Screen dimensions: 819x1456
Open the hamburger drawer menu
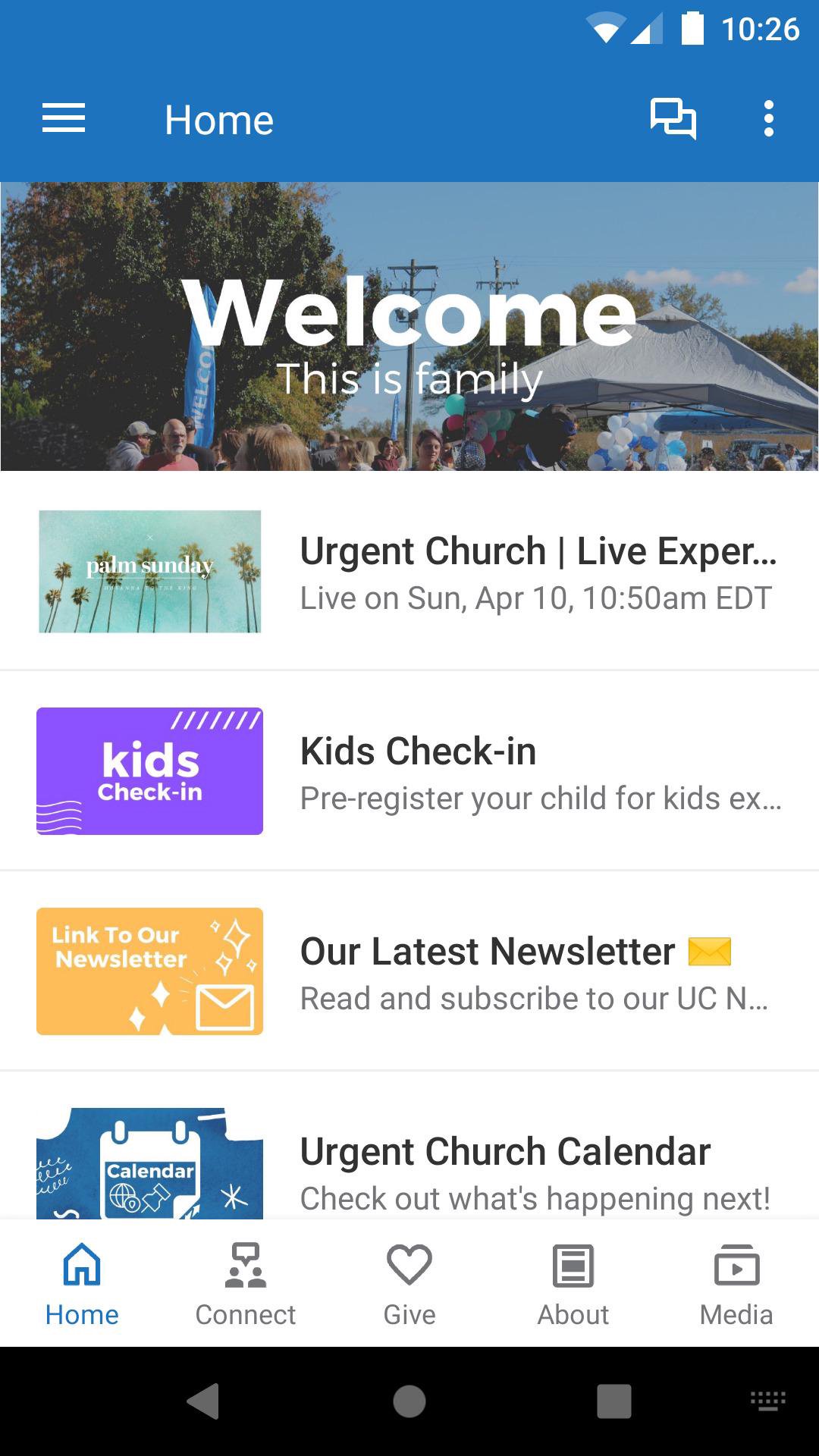tap(64, 119)
